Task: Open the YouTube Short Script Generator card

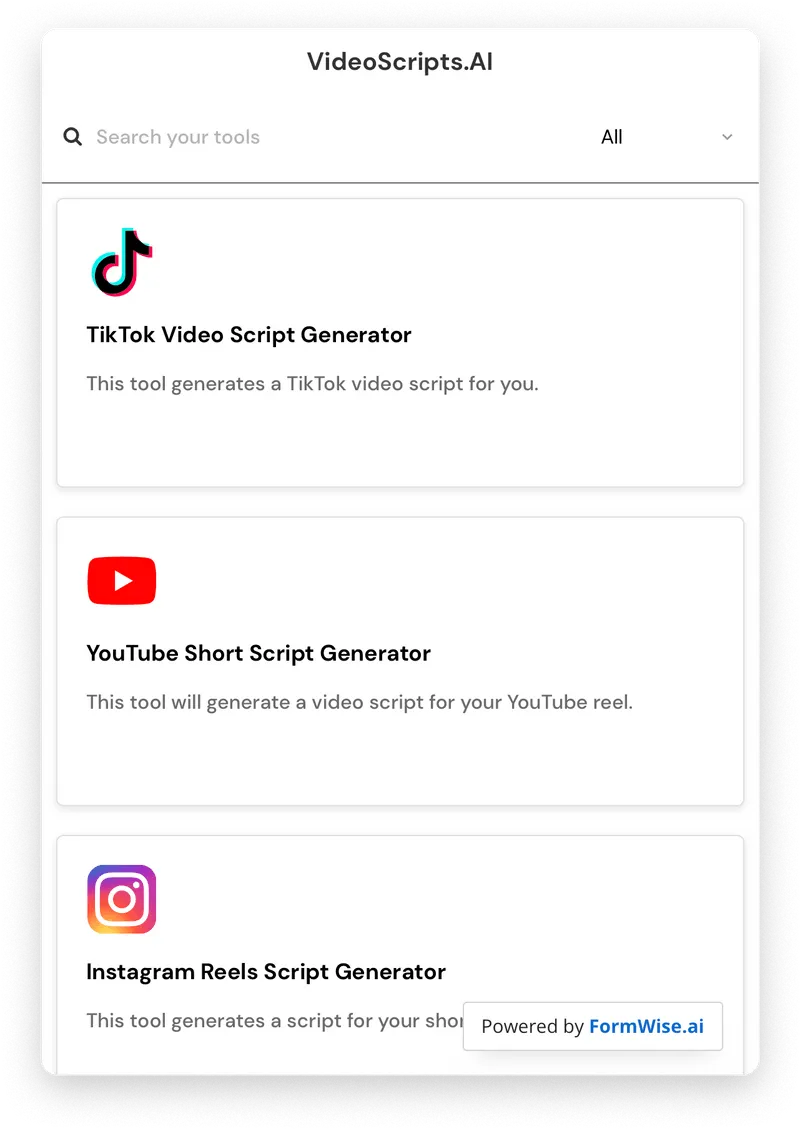Action: 400,661
